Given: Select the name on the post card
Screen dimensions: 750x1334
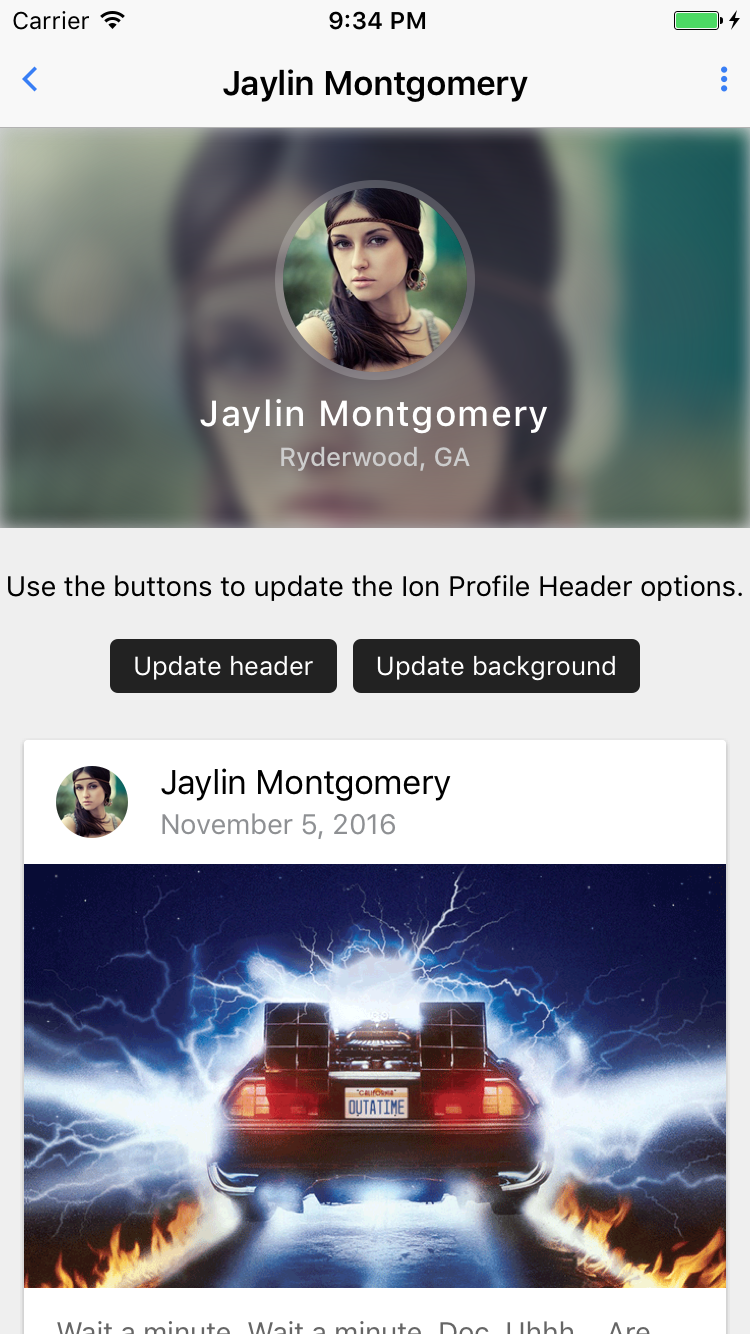Looking at the screenshot, I should coord(305,782).
